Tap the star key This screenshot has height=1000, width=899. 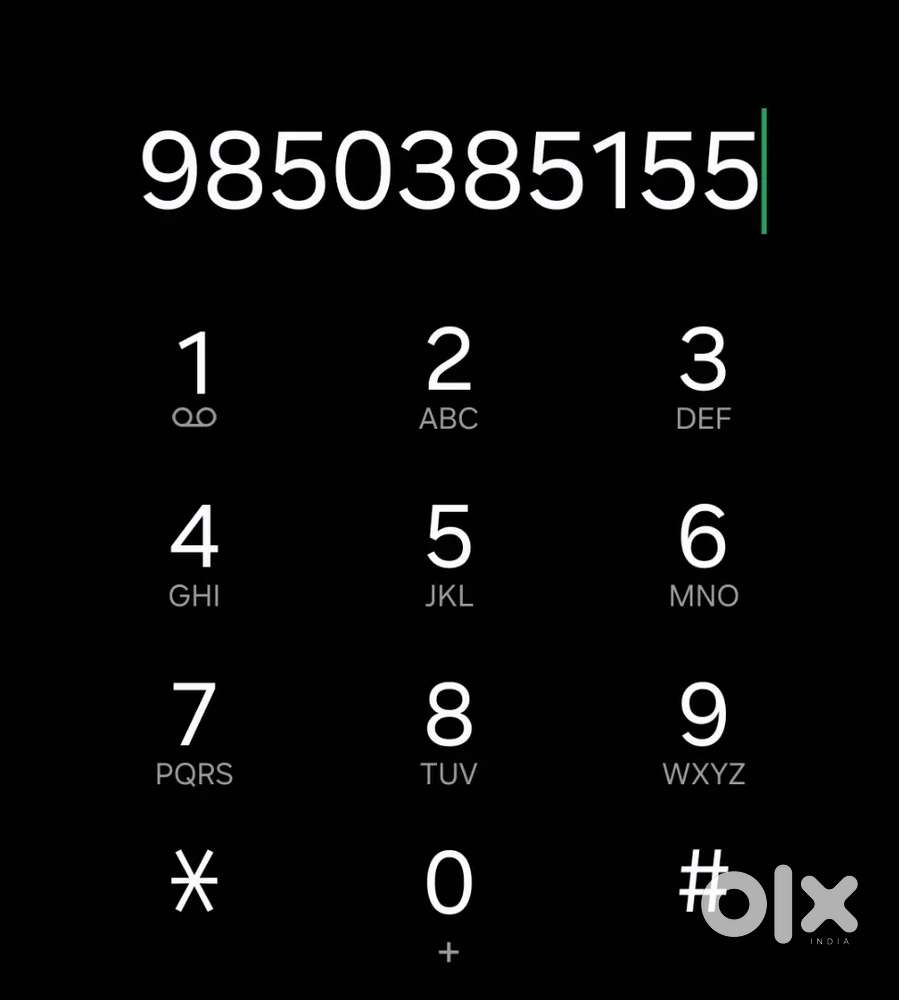[x=194, y=884]
